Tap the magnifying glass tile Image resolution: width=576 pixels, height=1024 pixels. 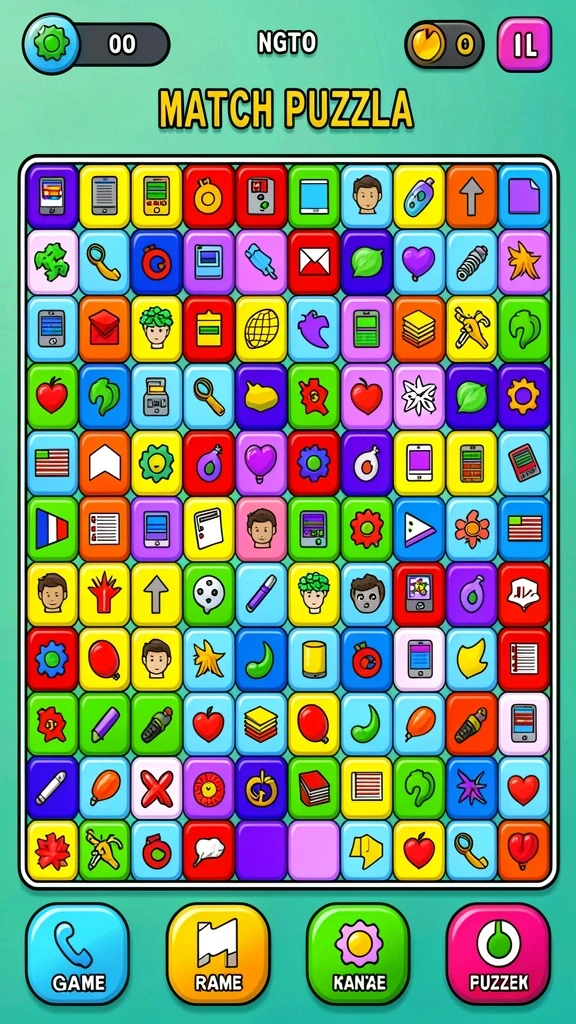point(209,396)
